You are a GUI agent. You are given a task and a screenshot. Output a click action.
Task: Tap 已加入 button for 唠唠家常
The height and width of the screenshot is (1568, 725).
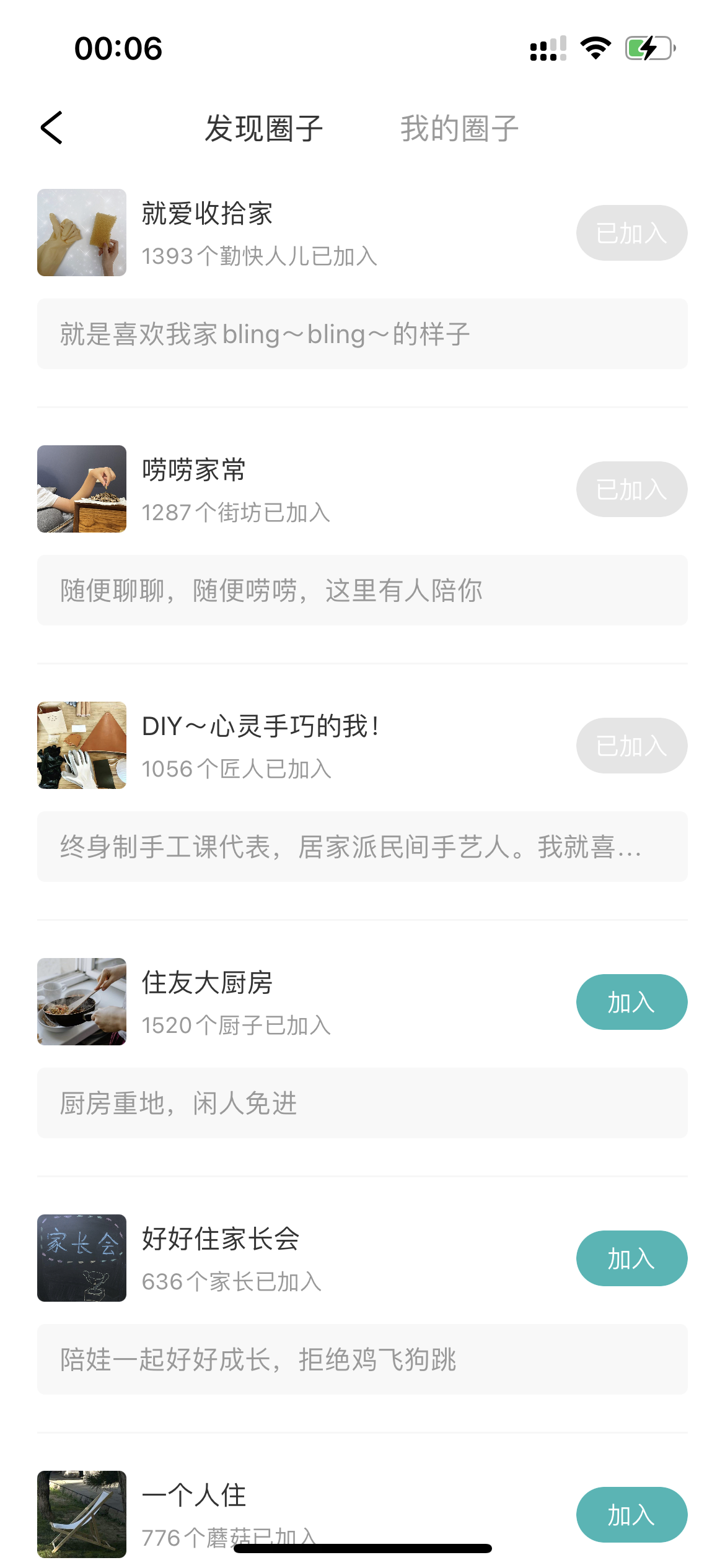pos(631,489)
